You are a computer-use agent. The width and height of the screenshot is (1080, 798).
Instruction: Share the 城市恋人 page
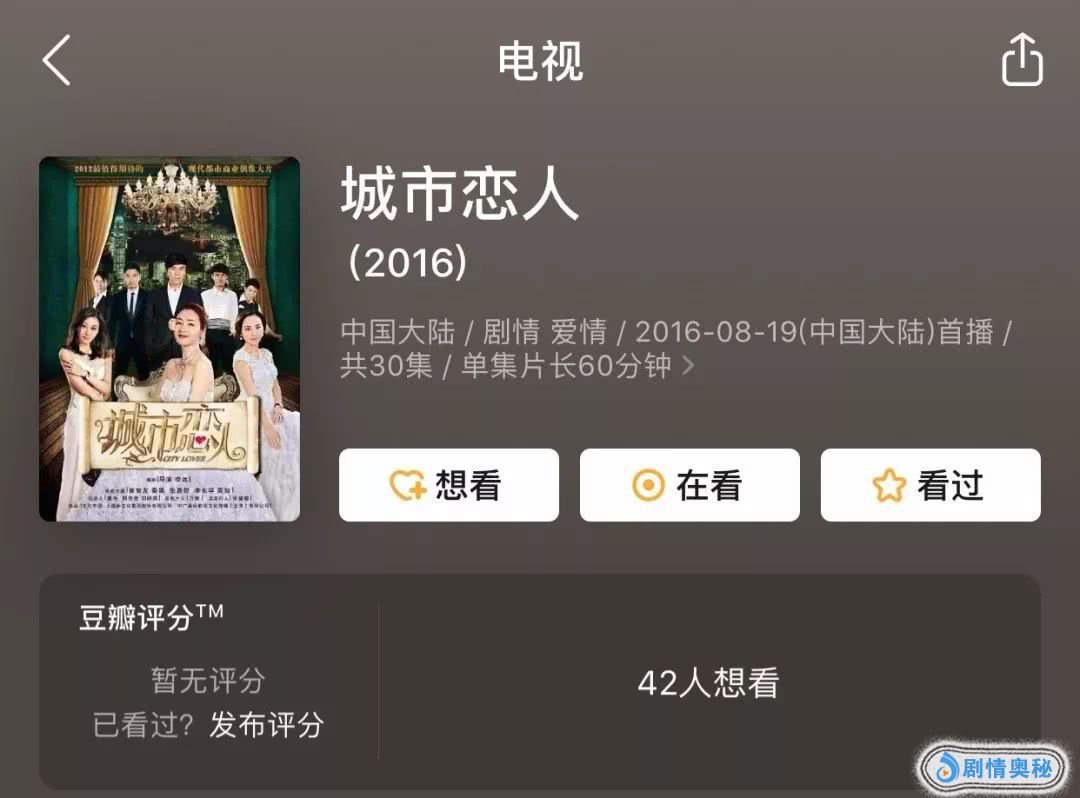[x=1022, y=60]
